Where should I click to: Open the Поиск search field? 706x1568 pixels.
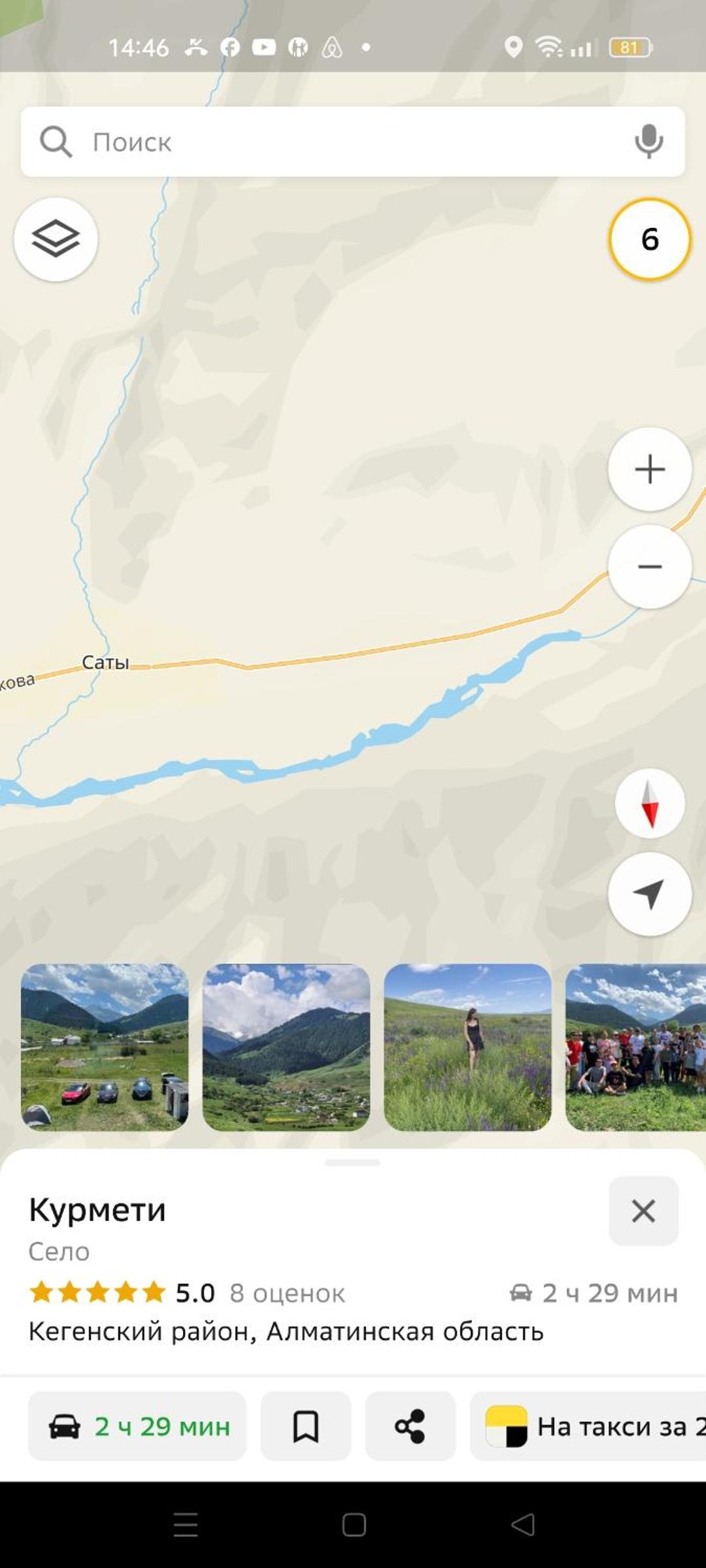pyautogui.click(x=327, y=142)
